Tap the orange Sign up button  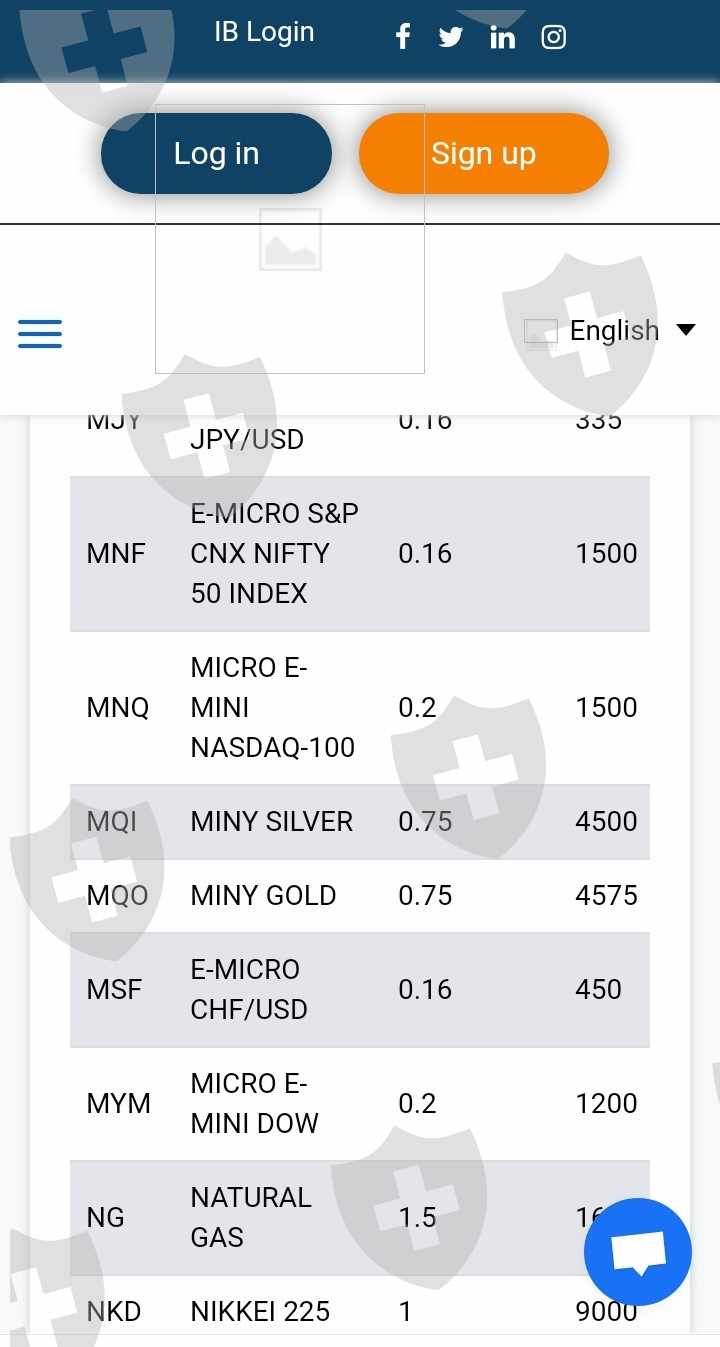(x=484, y=154)
